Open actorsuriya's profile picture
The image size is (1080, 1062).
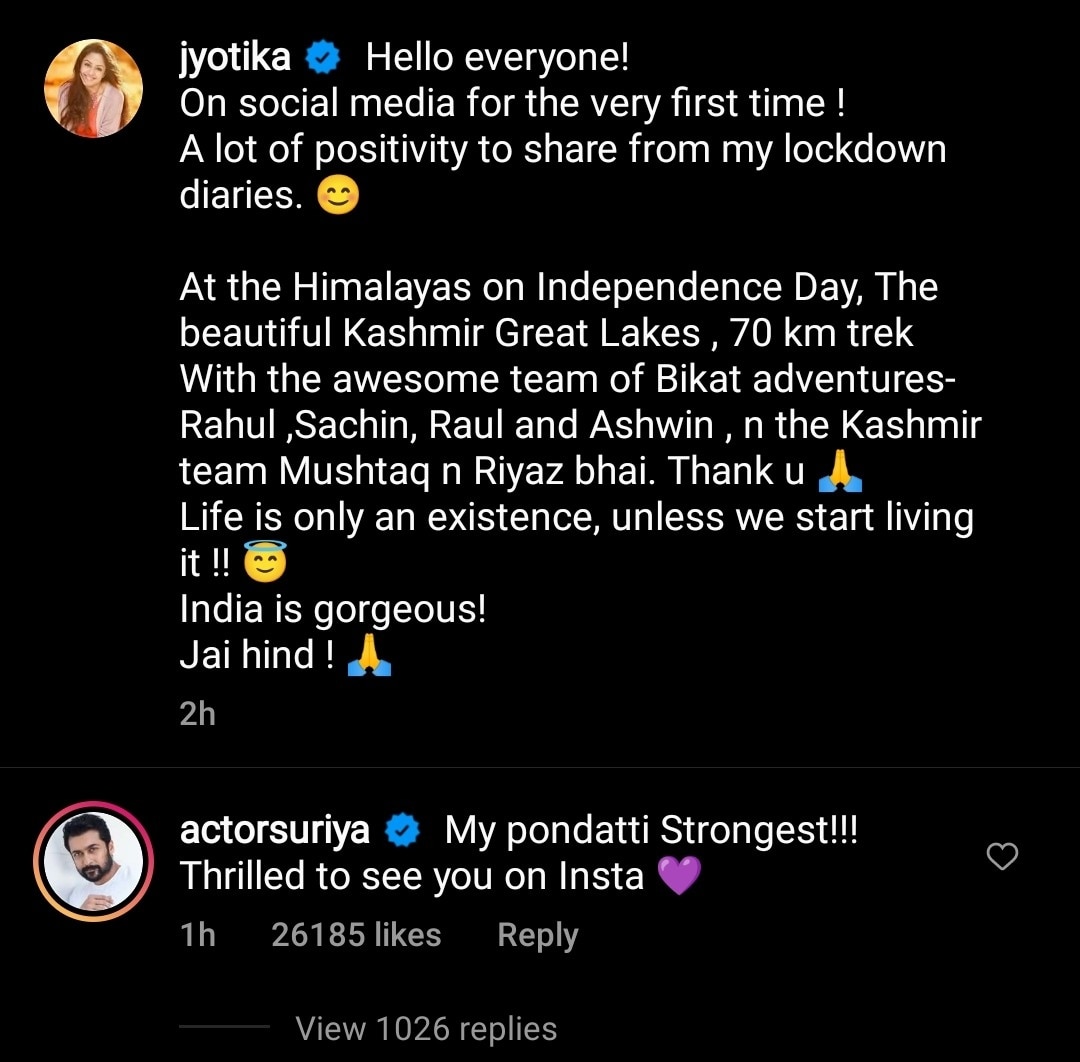click(x=93, y=861)
